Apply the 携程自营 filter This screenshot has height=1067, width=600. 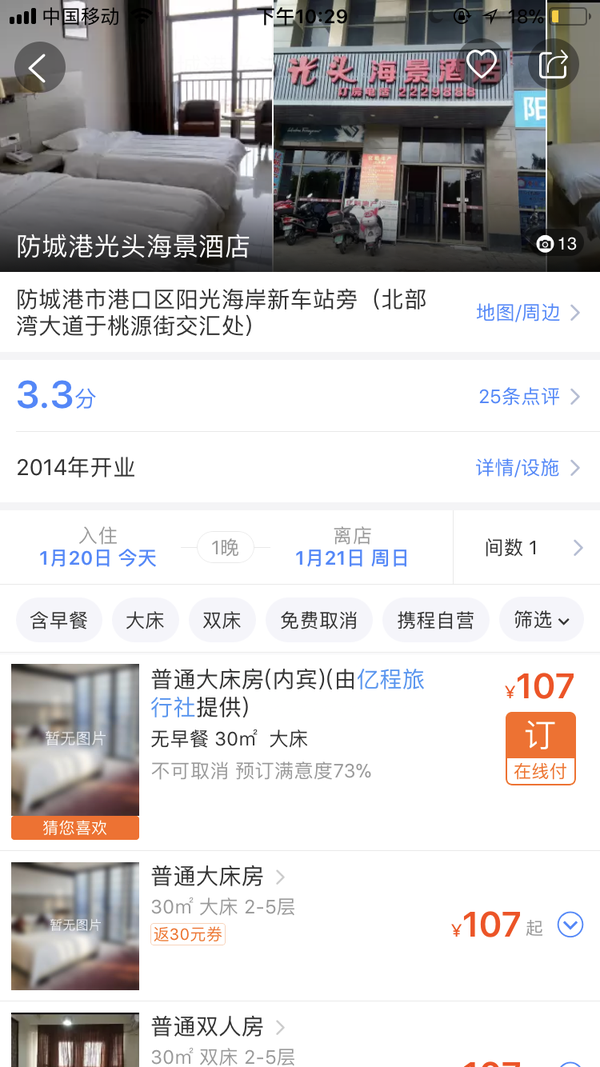436,620
